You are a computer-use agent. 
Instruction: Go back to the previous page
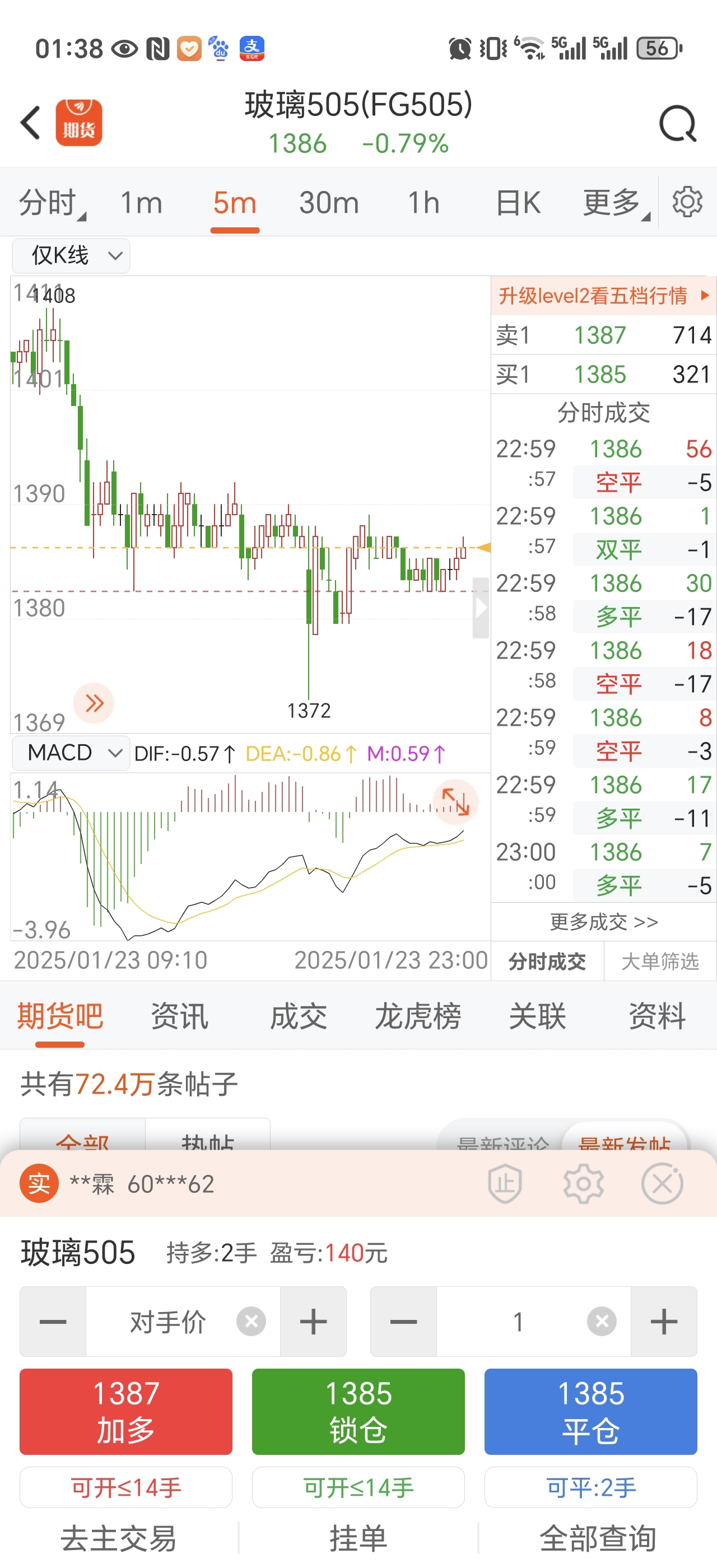(x=30, y=122)
